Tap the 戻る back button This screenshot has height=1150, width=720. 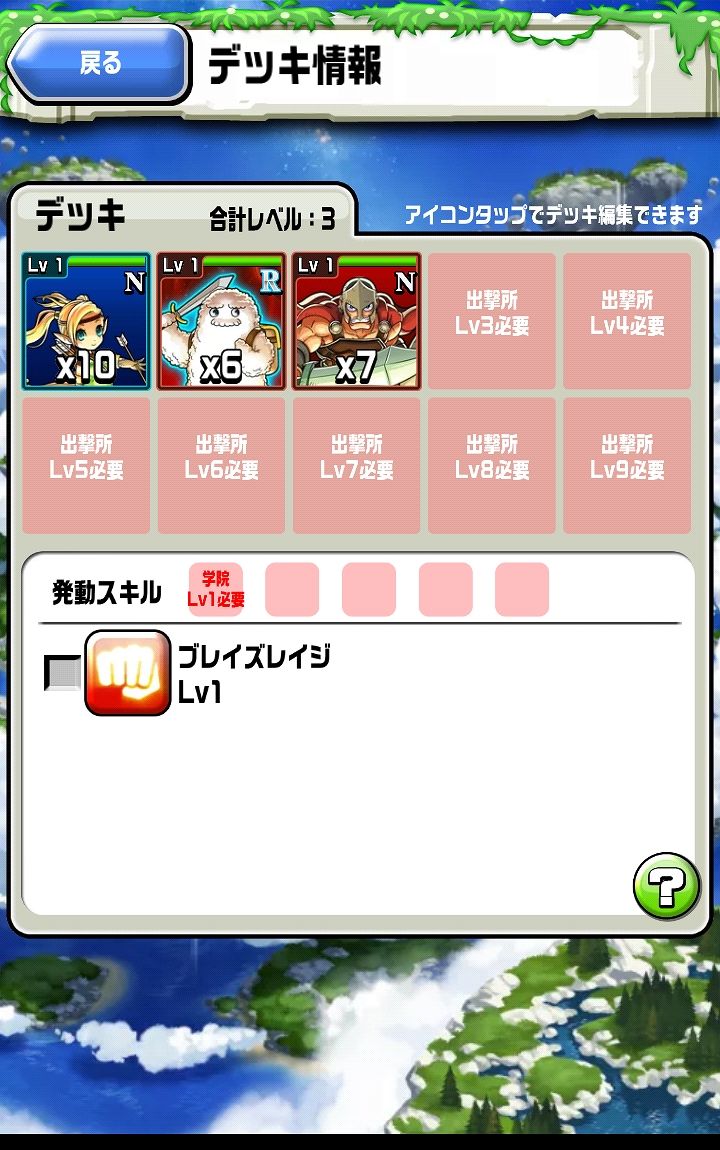click(99, 65)
